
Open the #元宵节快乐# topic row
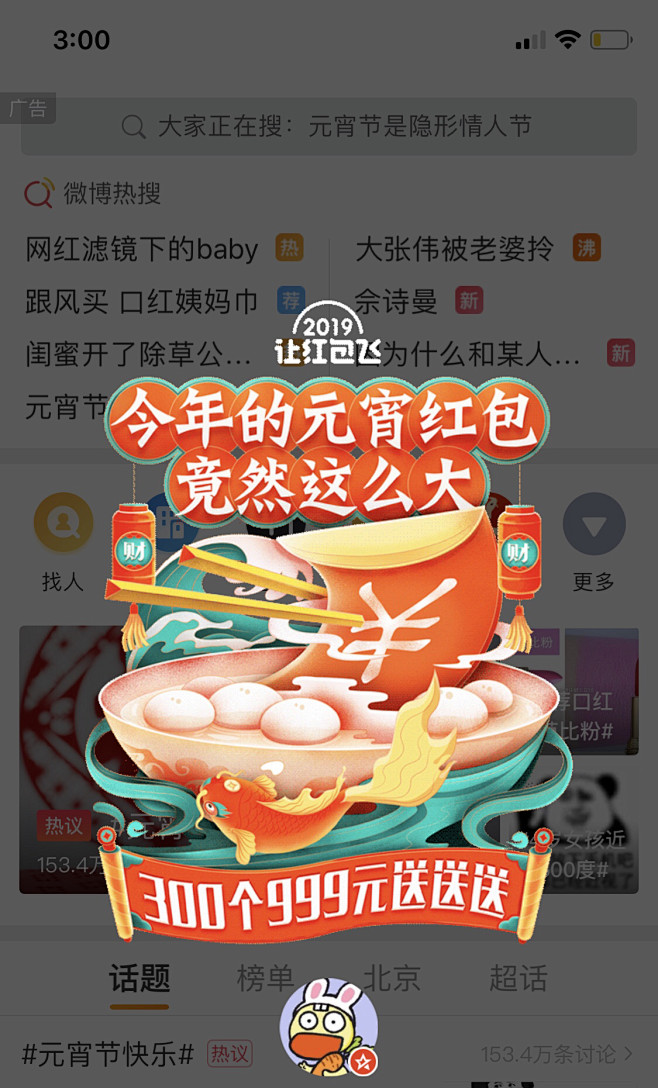coord(329,1055)
